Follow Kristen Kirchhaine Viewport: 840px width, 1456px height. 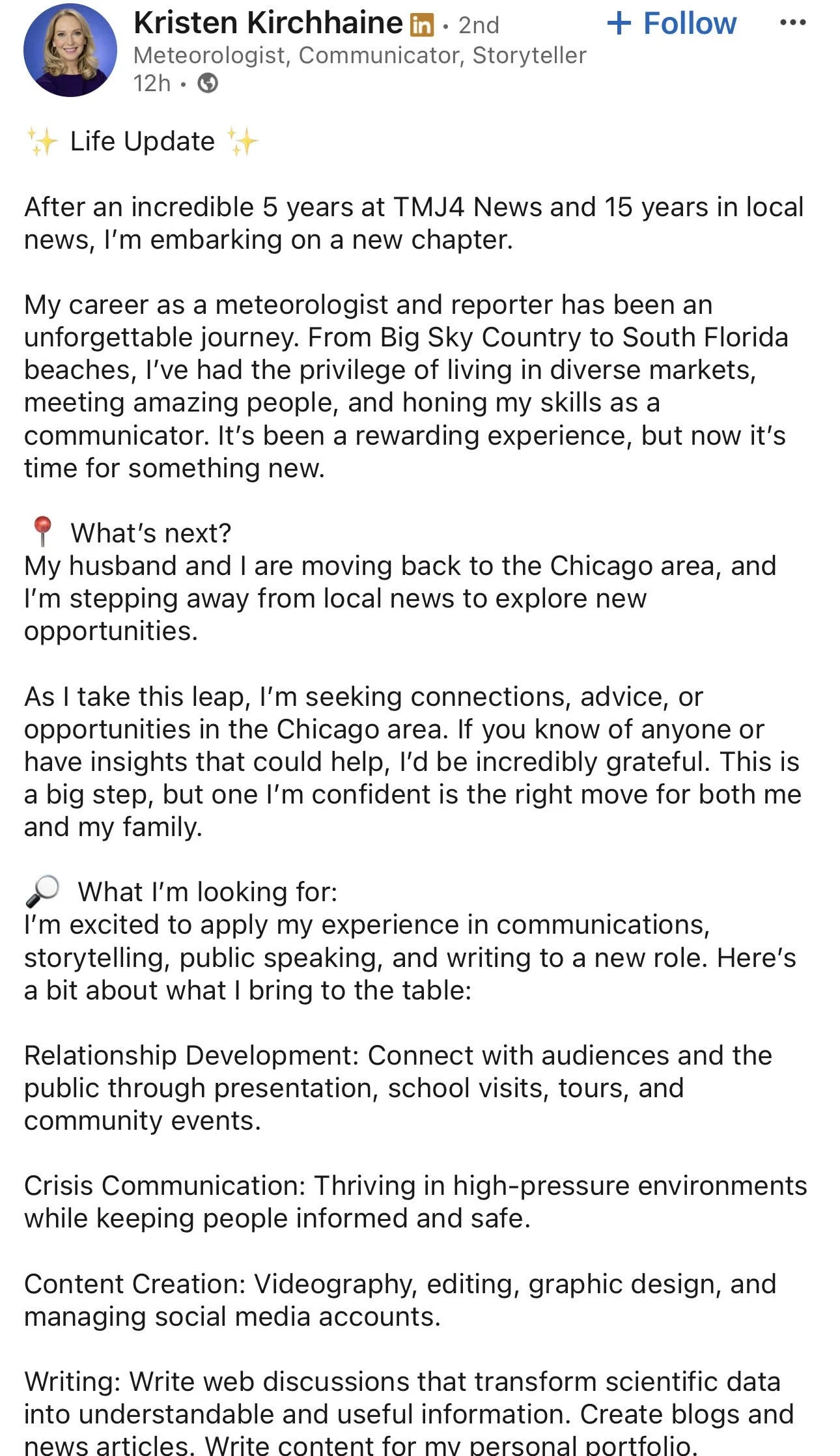click(x=671, y=24)
